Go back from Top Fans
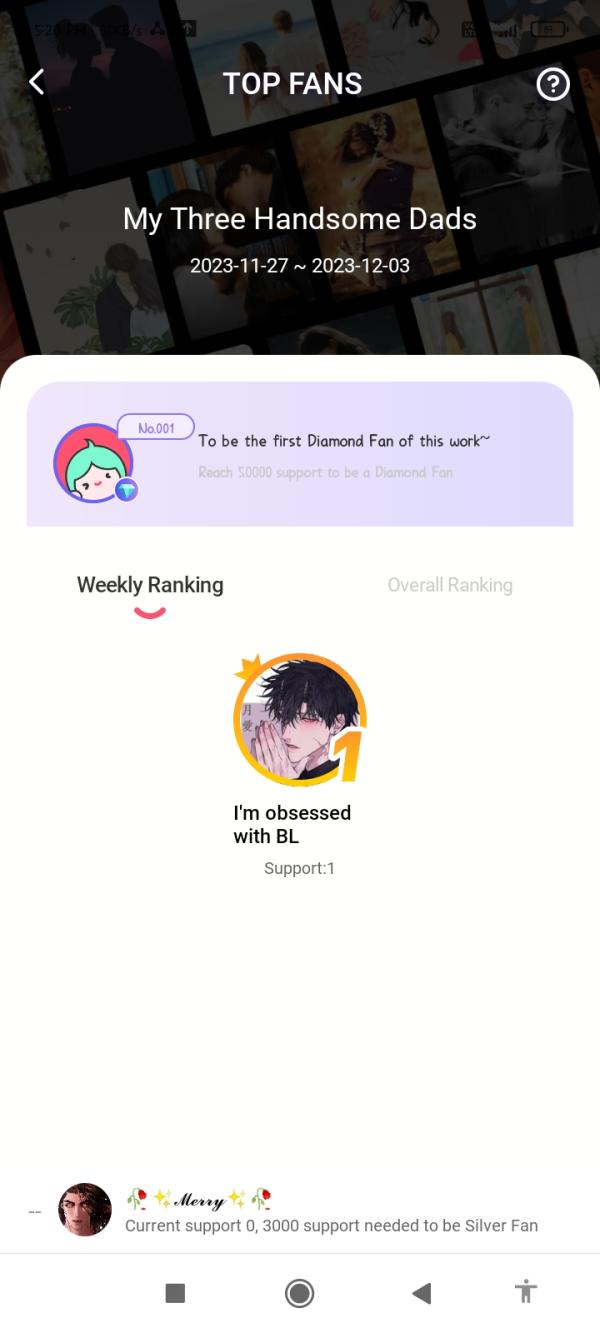 [37, 82]
